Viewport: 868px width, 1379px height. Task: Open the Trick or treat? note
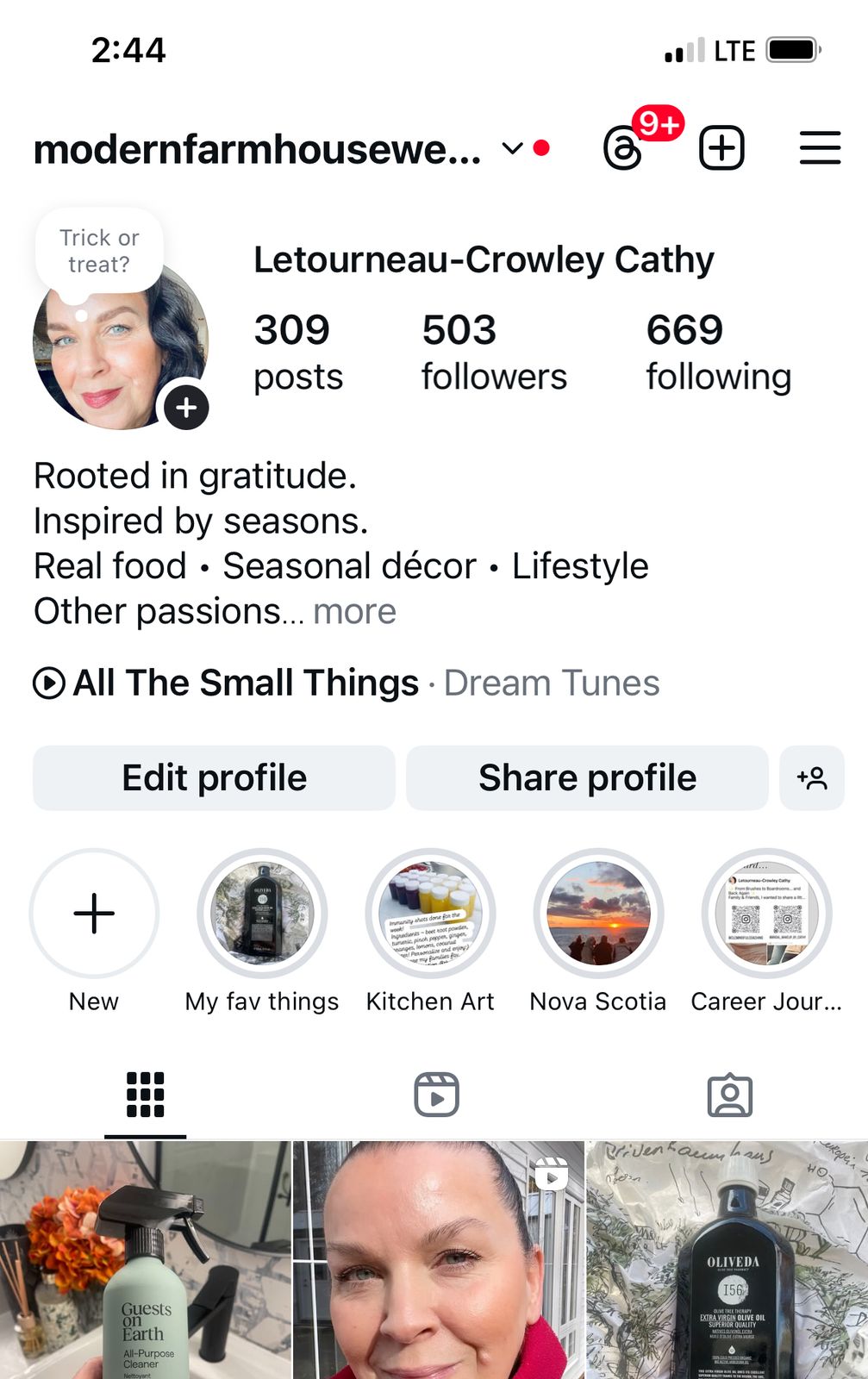pos(99,251)
